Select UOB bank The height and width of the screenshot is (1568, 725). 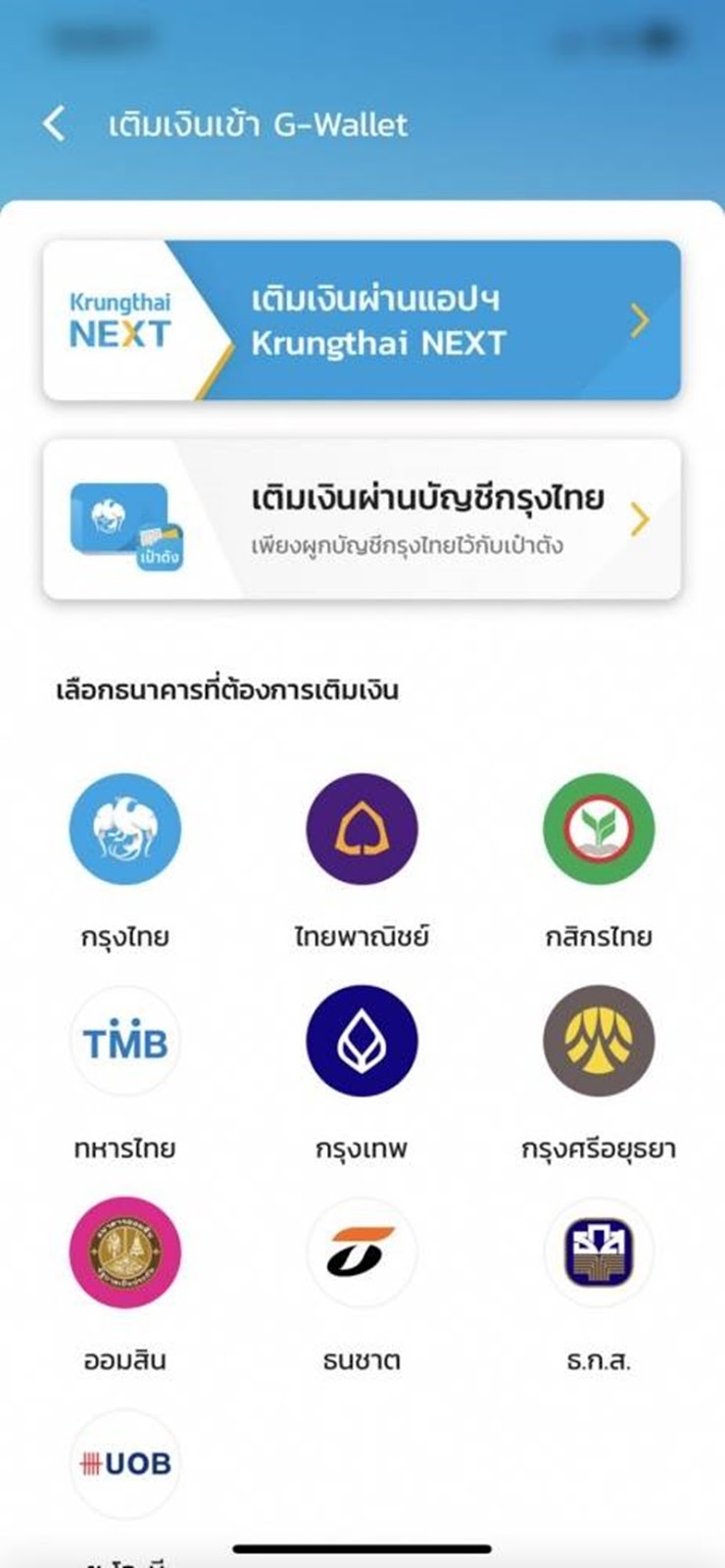point(125,1463)
